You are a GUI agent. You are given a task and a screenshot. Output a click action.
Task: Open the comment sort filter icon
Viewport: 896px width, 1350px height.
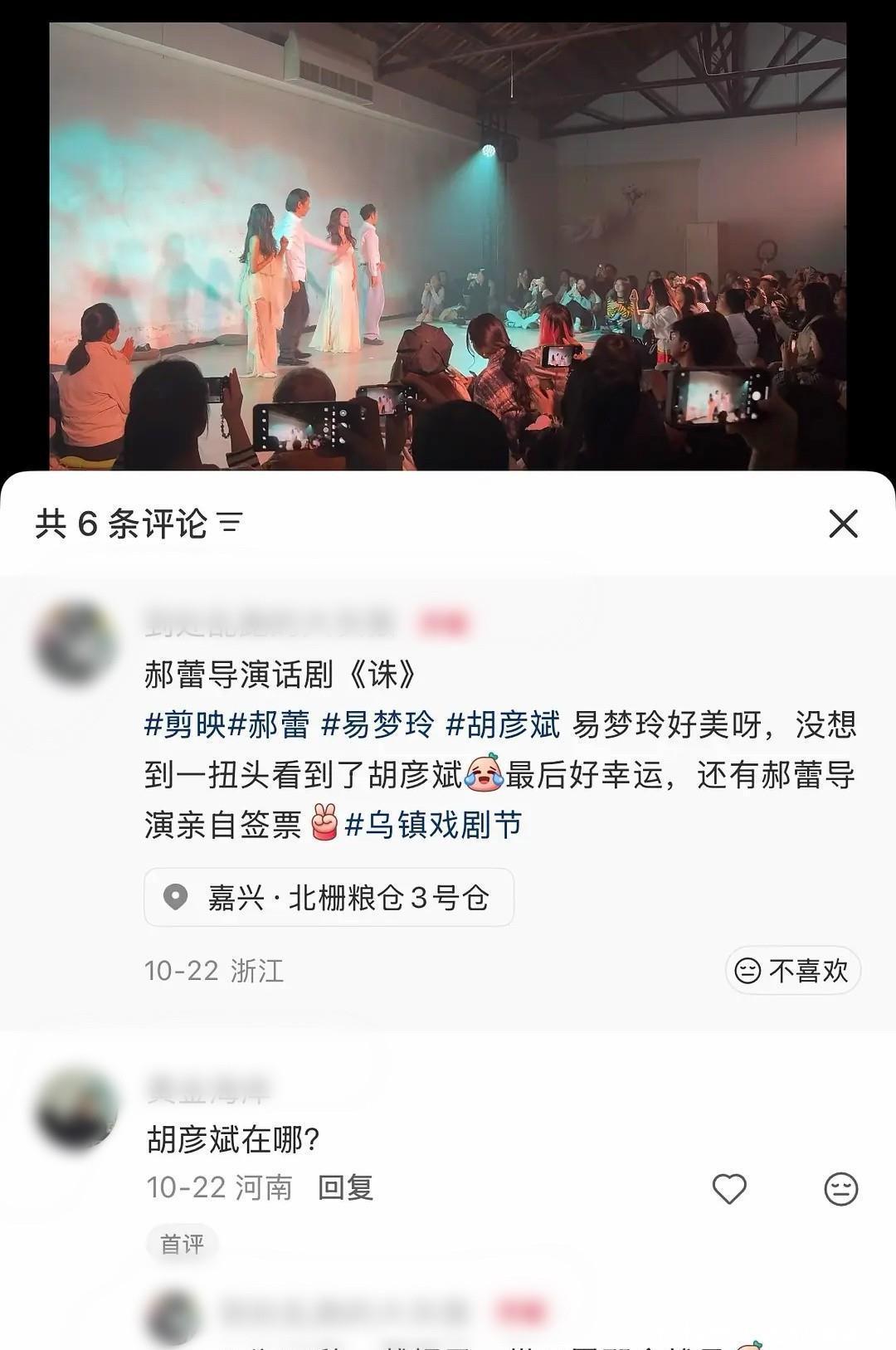tap(230, 524)
